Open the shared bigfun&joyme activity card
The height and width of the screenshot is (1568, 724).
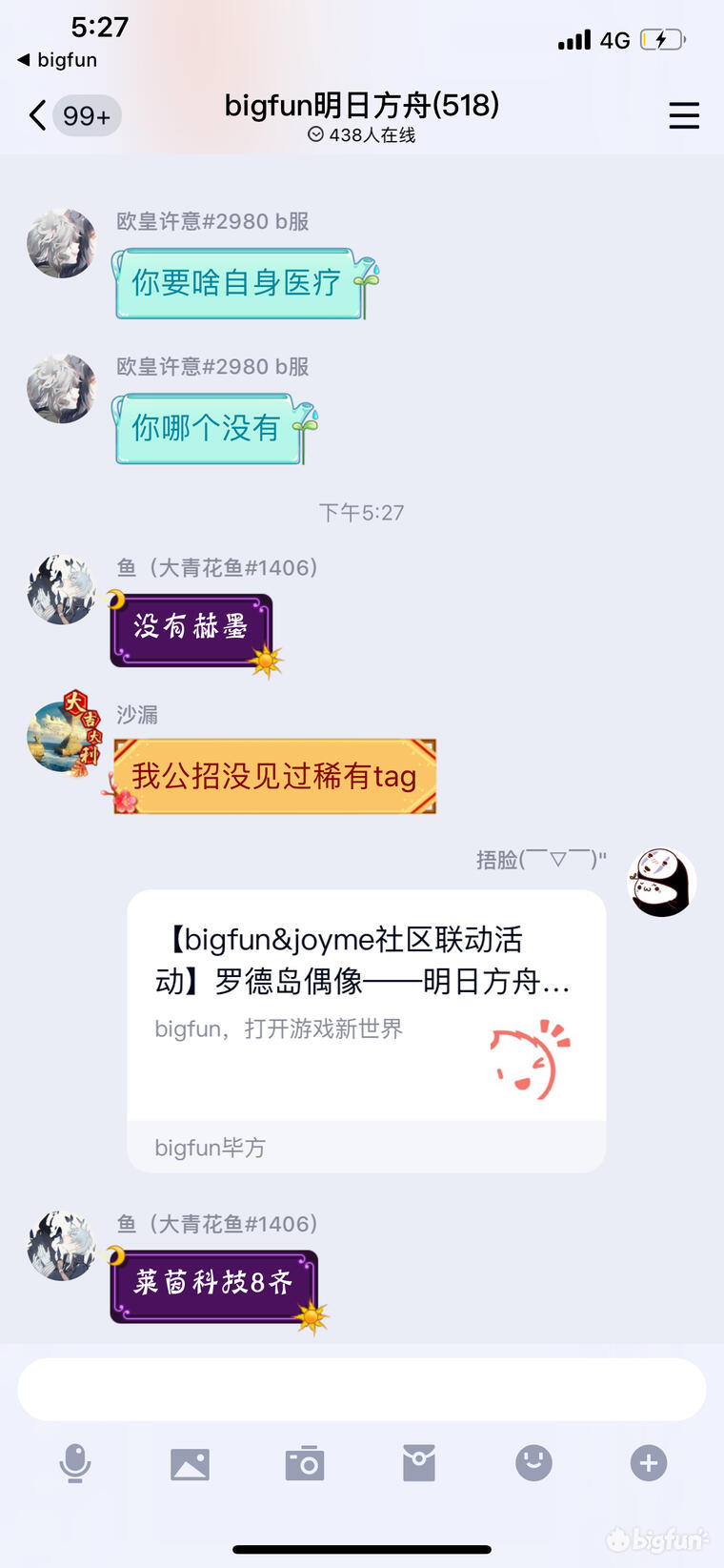(367, 1010)
